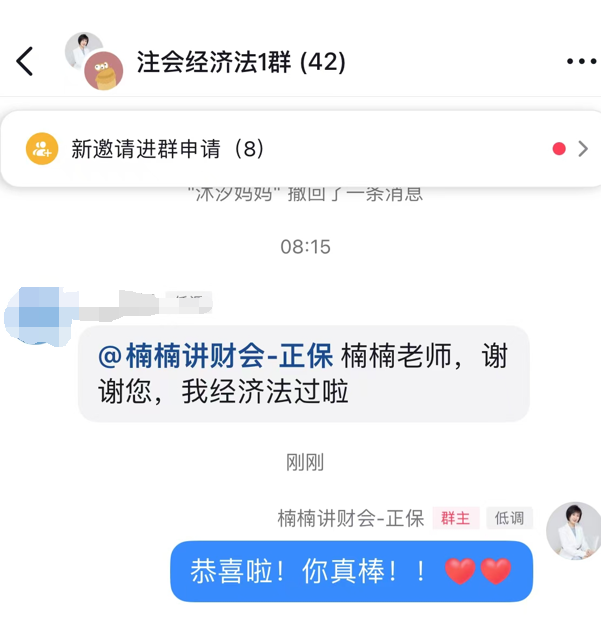Open the three-dot group menu
Viewport: 601px width, 618px height.
(580, 62)
